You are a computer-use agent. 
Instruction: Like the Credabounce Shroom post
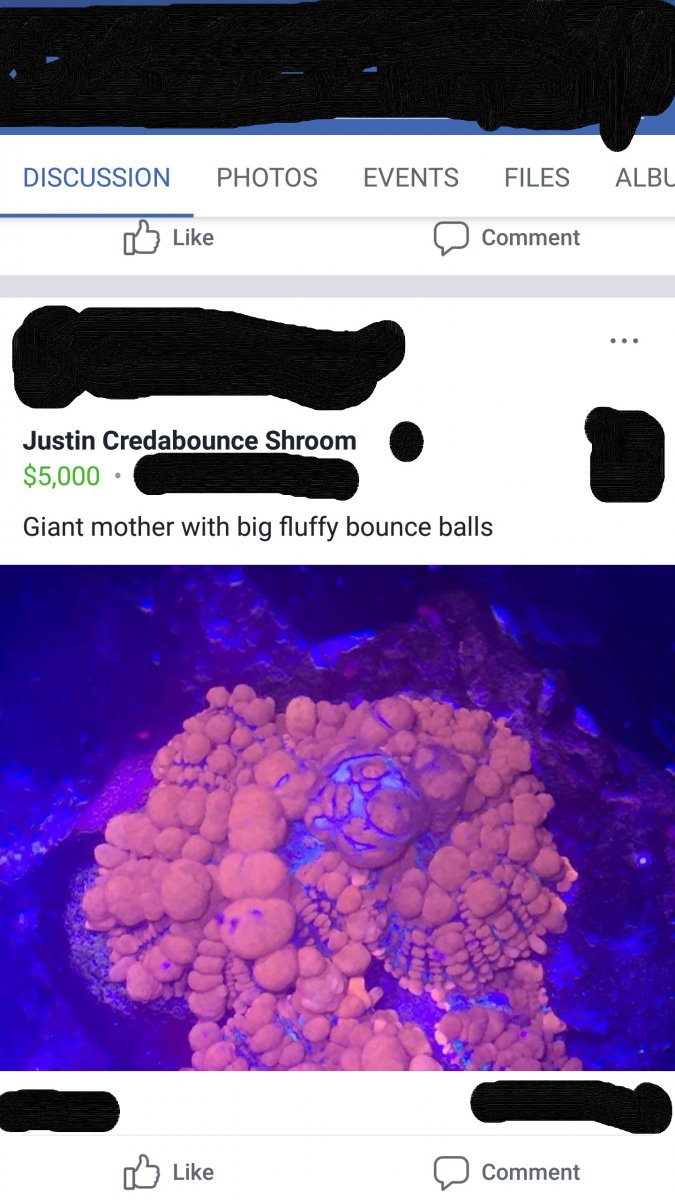pyautogui.click(x=168, y=1172)
